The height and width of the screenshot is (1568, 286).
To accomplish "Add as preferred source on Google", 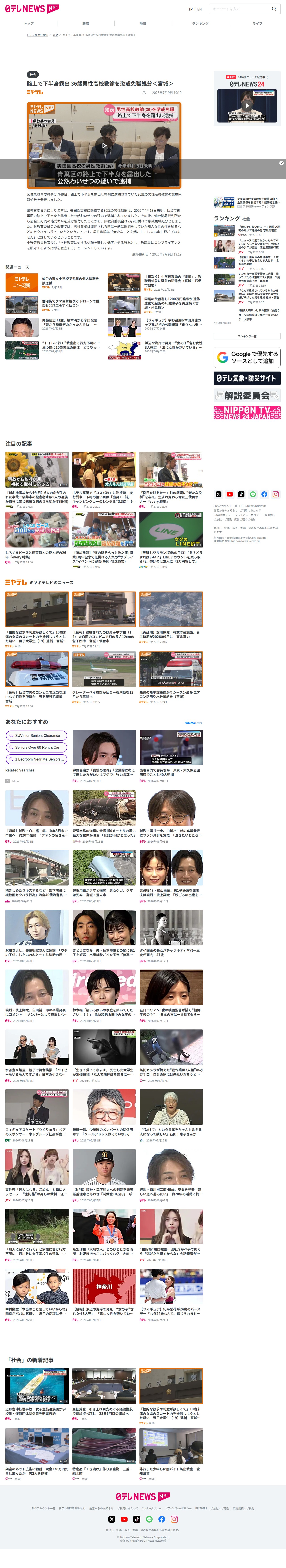I will click(x=247, y=357).
